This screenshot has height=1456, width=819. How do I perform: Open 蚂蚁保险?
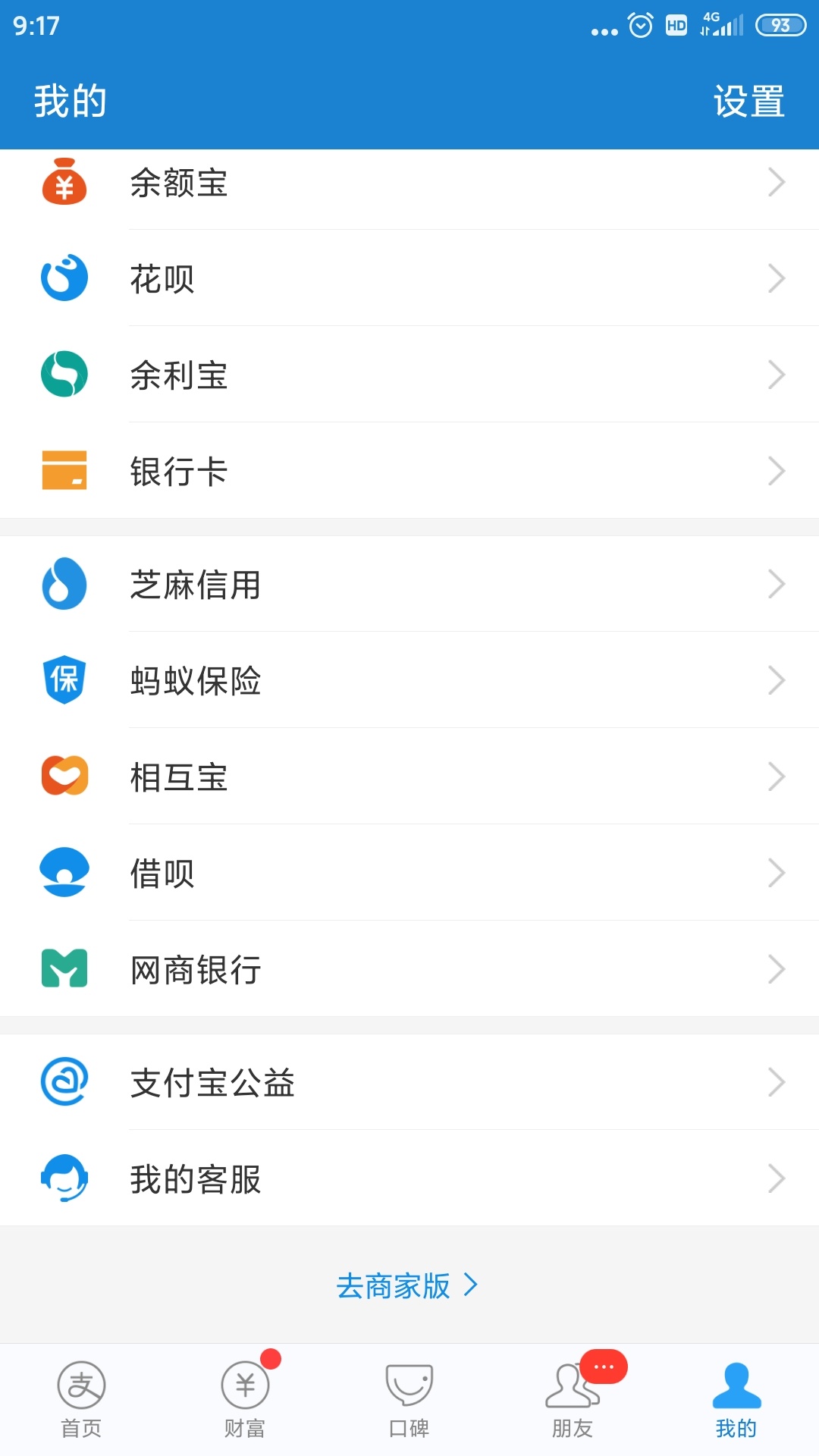409,680
